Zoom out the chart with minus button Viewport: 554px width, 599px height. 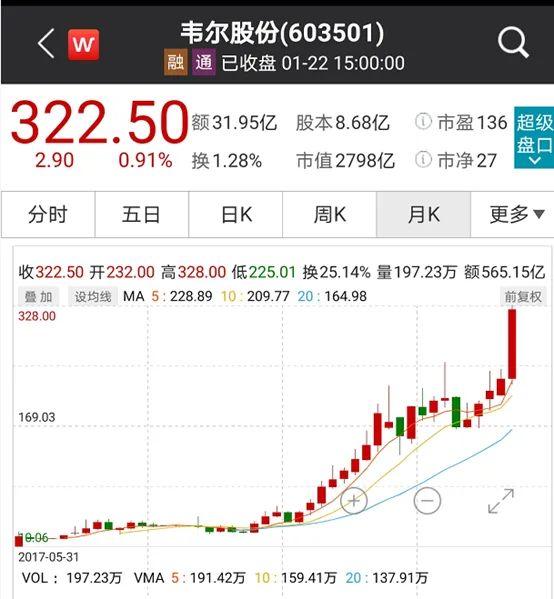pos(427,500)
